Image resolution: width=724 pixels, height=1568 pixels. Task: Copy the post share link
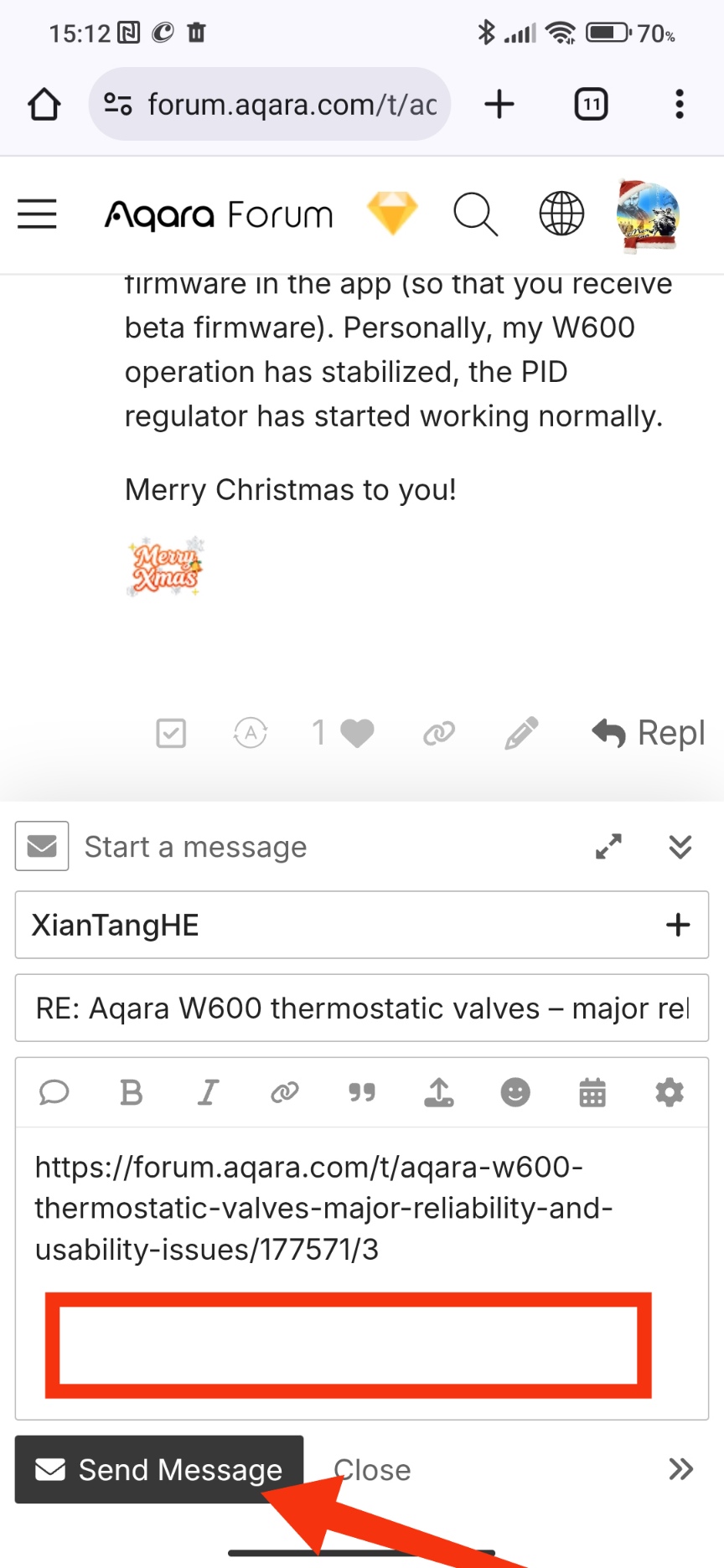pyautogui.click(x=439, y=734)
